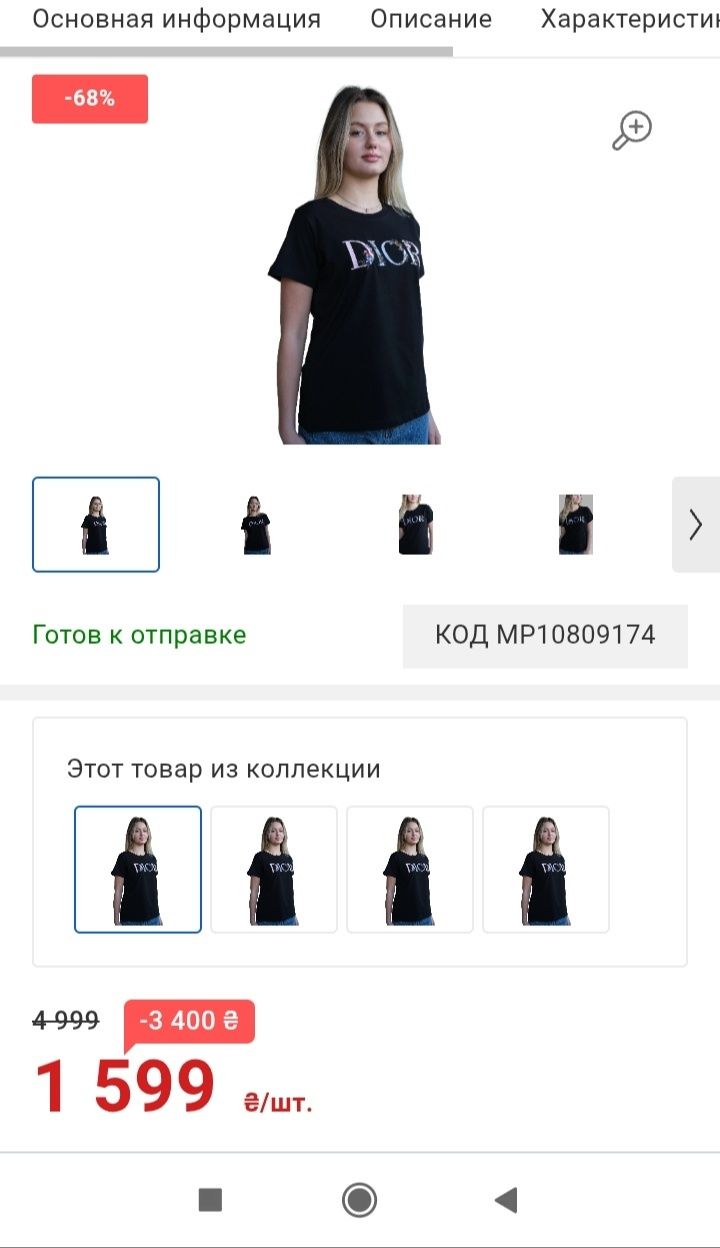Tap the next arrow in the photo gallery

(696, 525)
